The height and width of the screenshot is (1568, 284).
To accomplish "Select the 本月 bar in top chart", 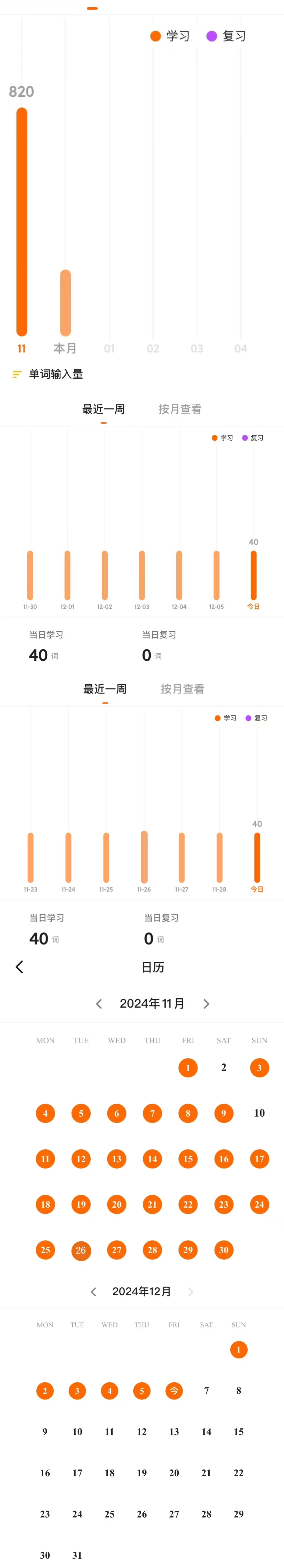I will pos(65,303).
